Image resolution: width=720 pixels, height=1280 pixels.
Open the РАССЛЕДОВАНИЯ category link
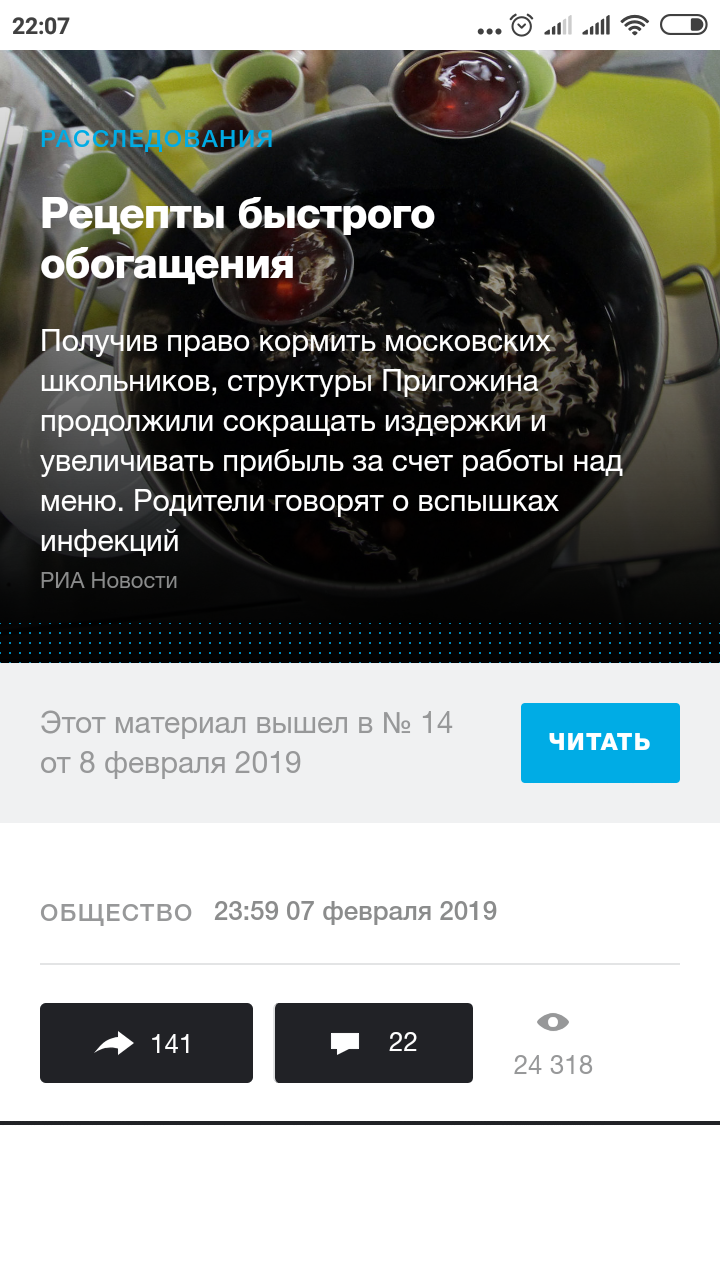pos(157,139)
